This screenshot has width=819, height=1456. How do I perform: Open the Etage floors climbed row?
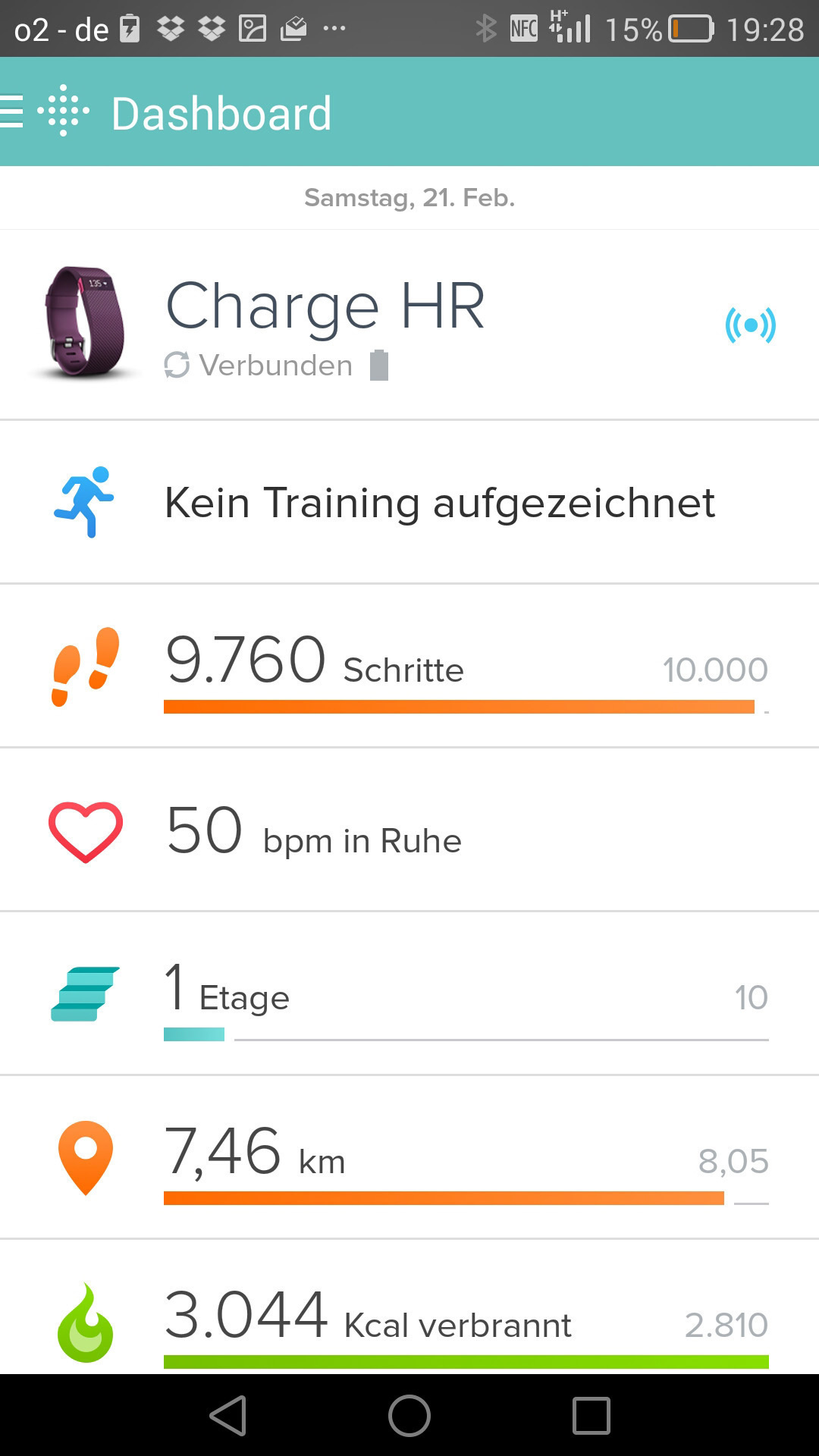click(x=409, y=994)
